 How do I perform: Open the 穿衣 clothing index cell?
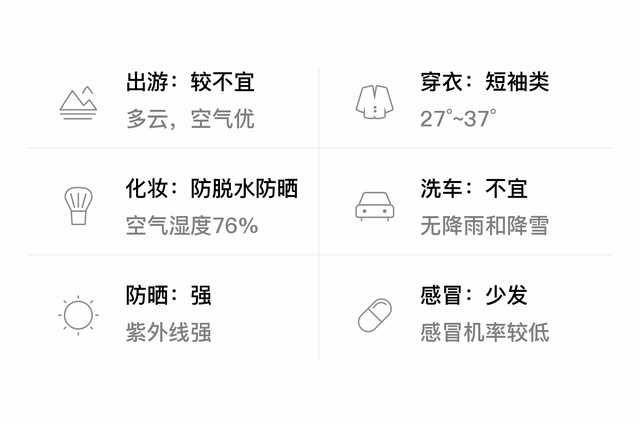(x=470, y=100)
